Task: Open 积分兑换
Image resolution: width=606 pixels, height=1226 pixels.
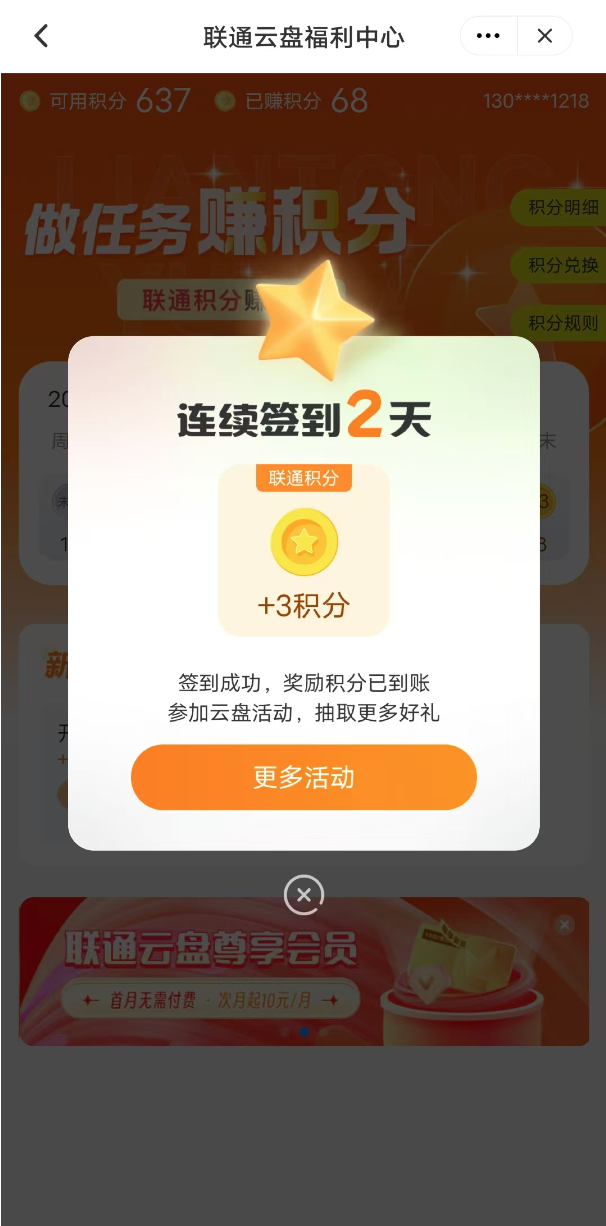Action: pos(562,265)
